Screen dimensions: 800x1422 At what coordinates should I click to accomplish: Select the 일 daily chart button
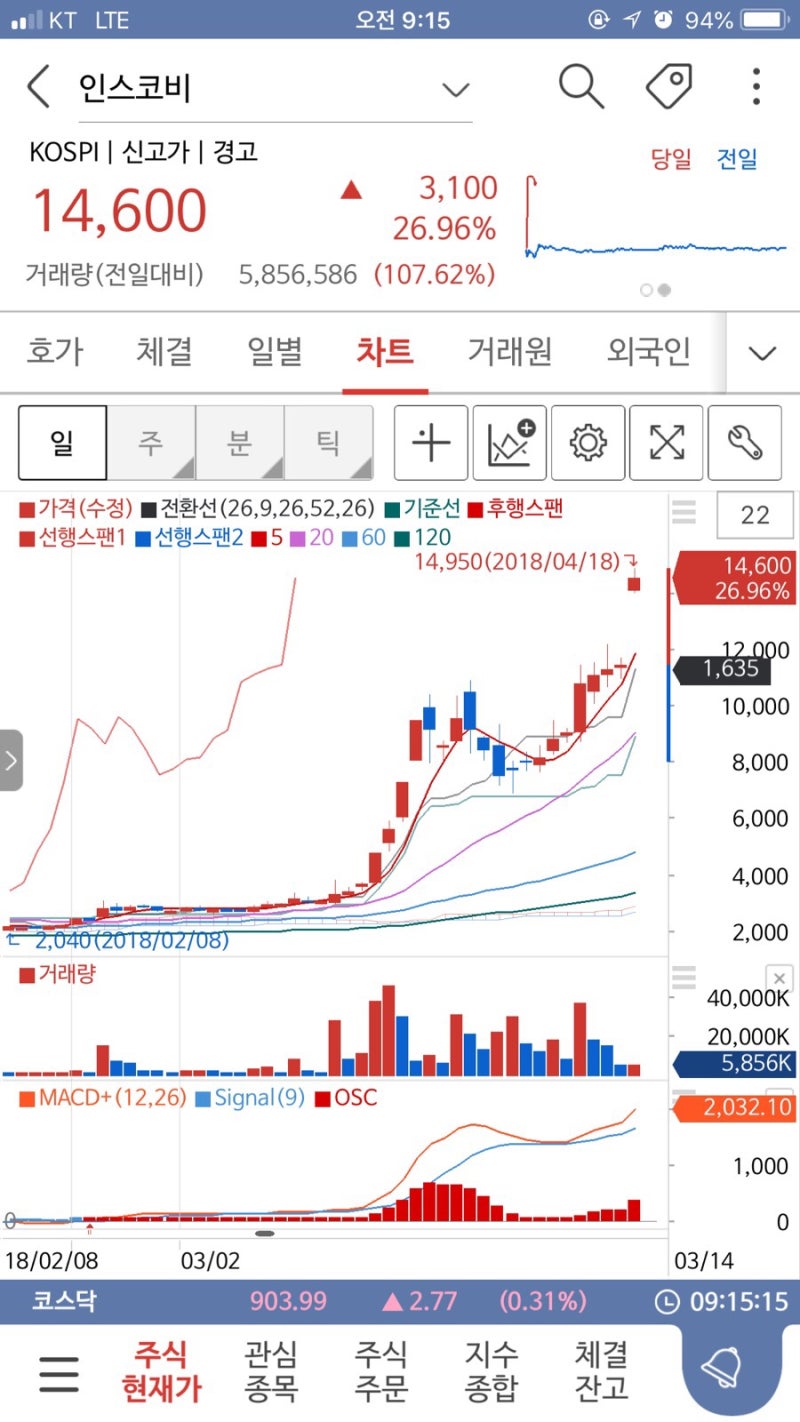click(x=62, y=442)
